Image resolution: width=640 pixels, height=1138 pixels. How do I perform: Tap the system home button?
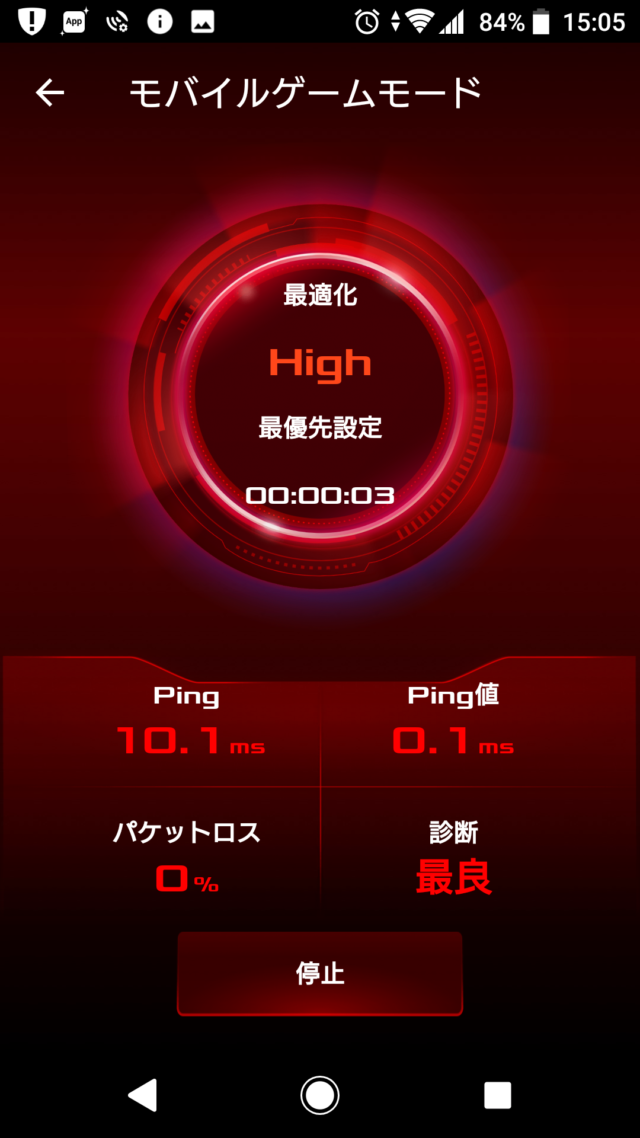click(320, 1095)
